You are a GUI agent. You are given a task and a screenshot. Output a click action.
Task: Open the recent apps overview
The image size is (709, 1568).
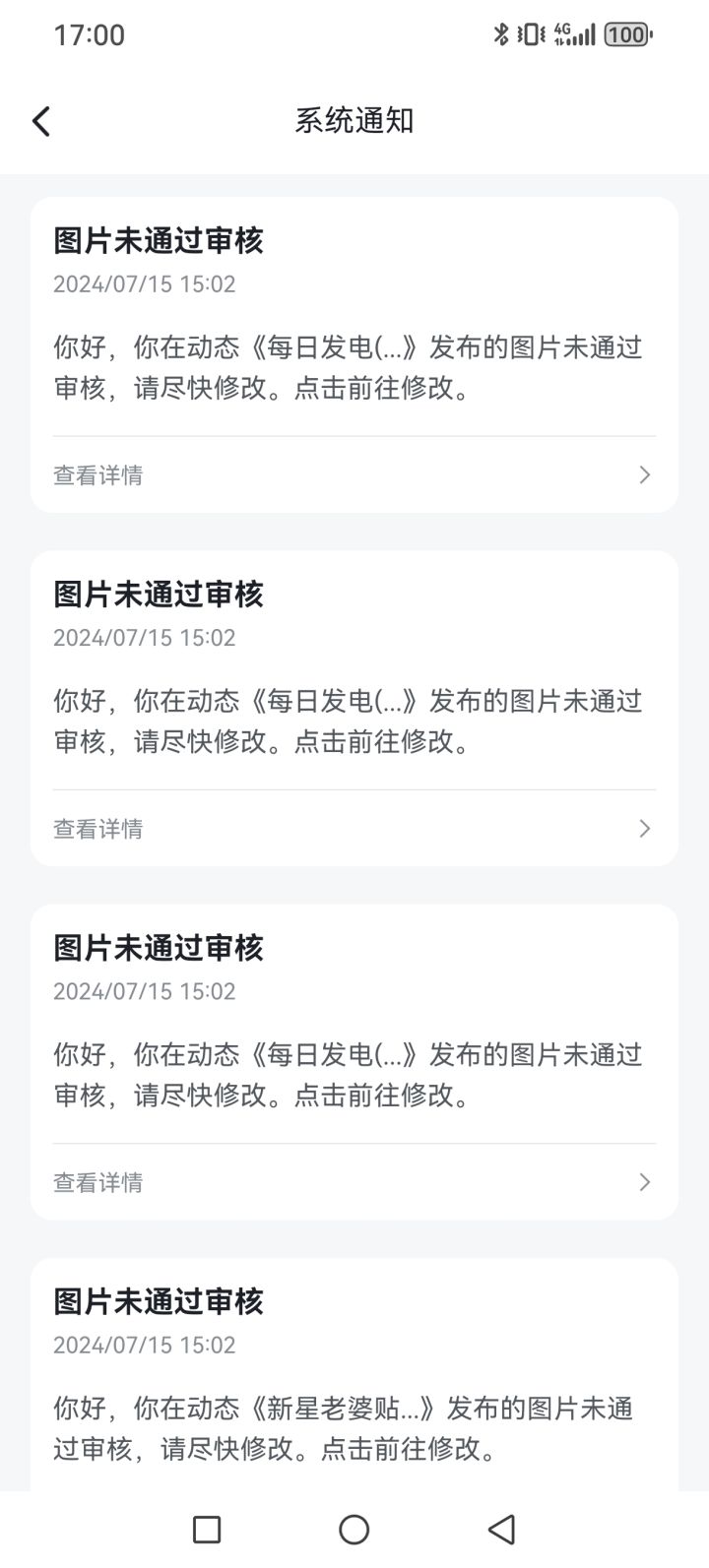point(207,1529)
